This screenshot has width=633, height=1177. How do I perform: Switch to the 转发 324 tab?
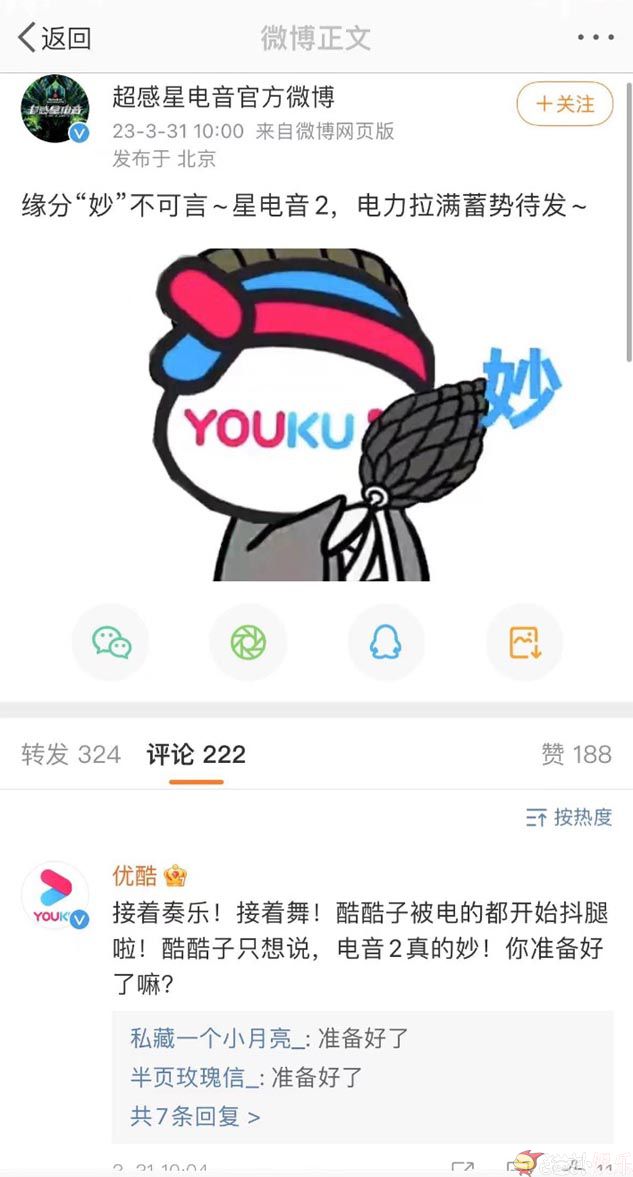pyautogui.click(x=71, y=755)
